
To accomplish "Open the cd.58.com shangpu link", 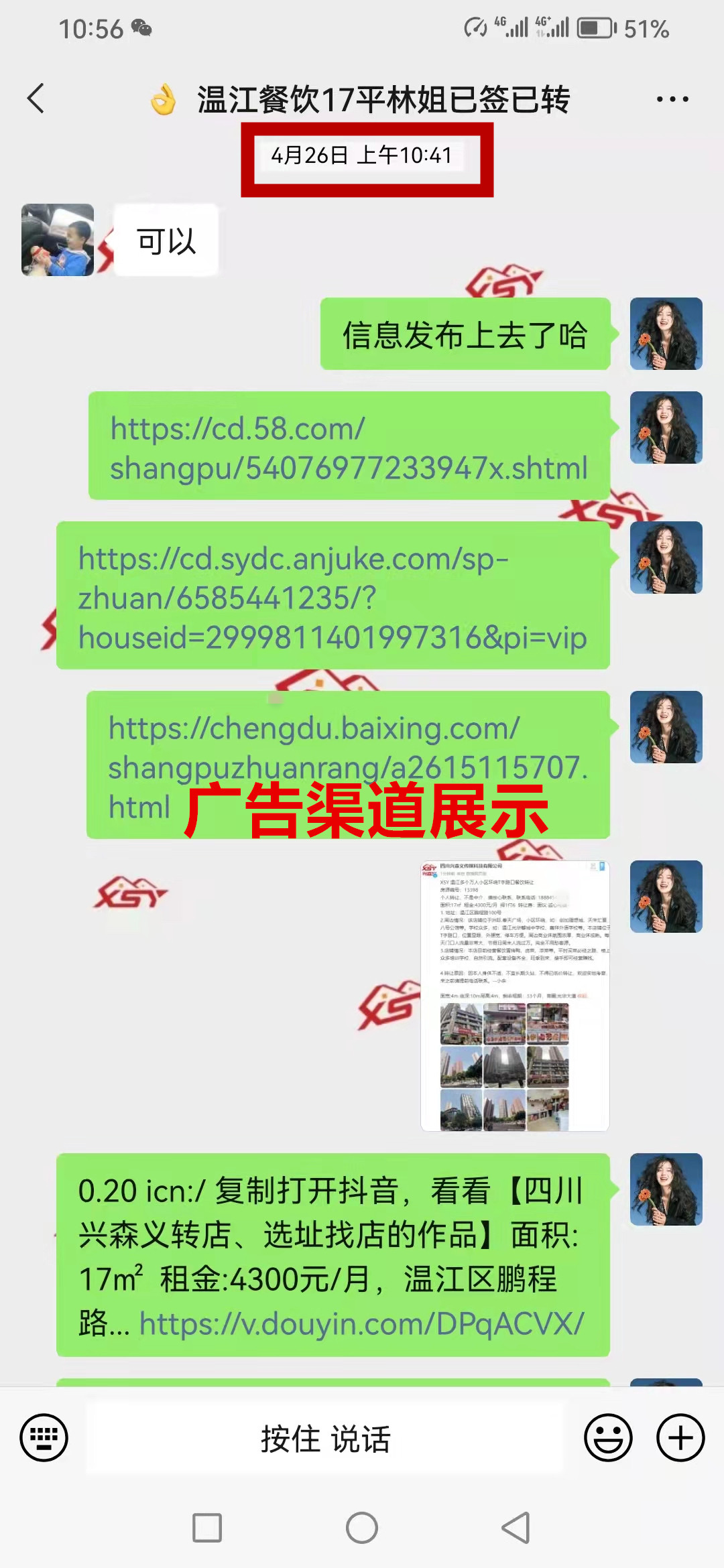I will pyautogui.click(x=349, y=448).
